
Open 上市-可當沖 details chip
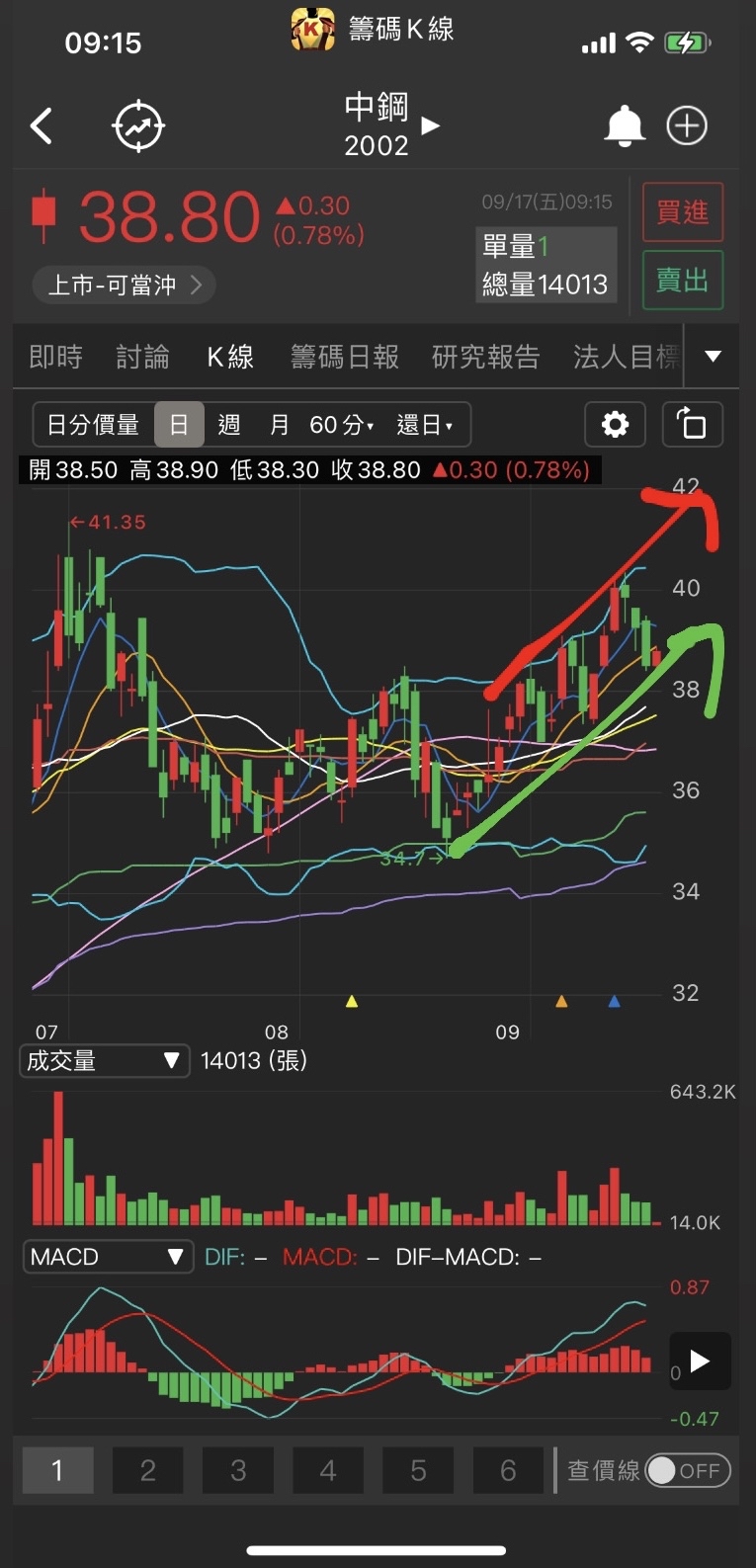click(x=124, y=286)
